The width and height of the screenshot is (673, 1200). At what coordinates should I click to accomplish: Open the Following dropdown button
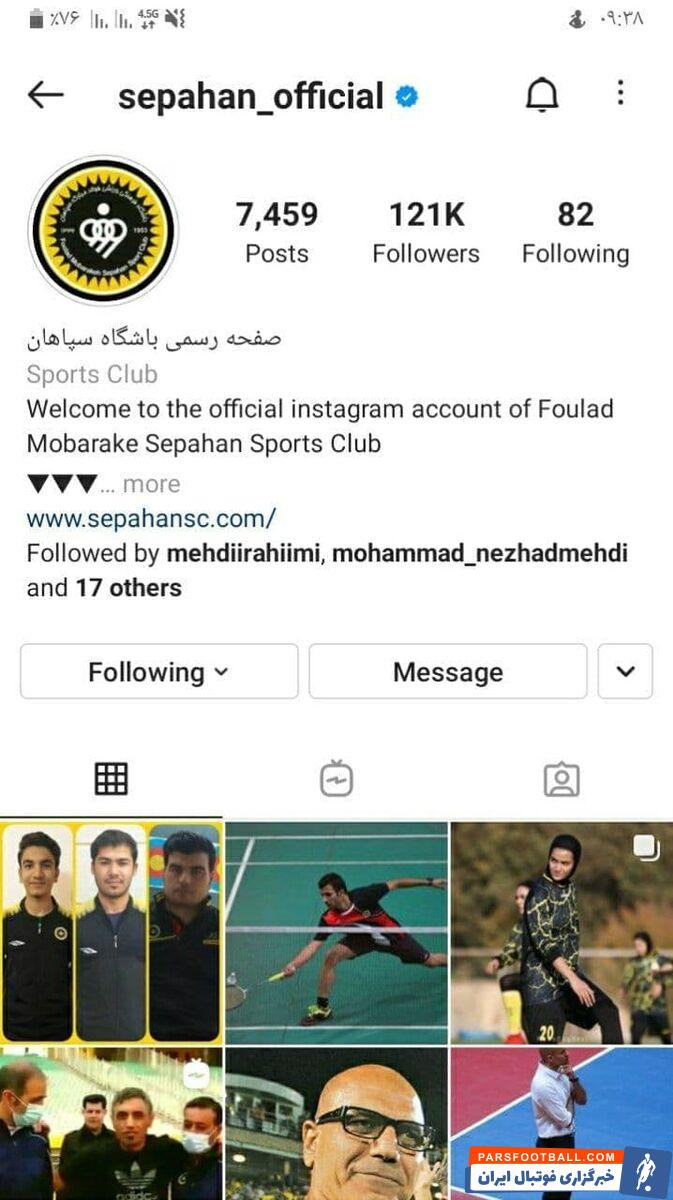[x=159, y=672]
